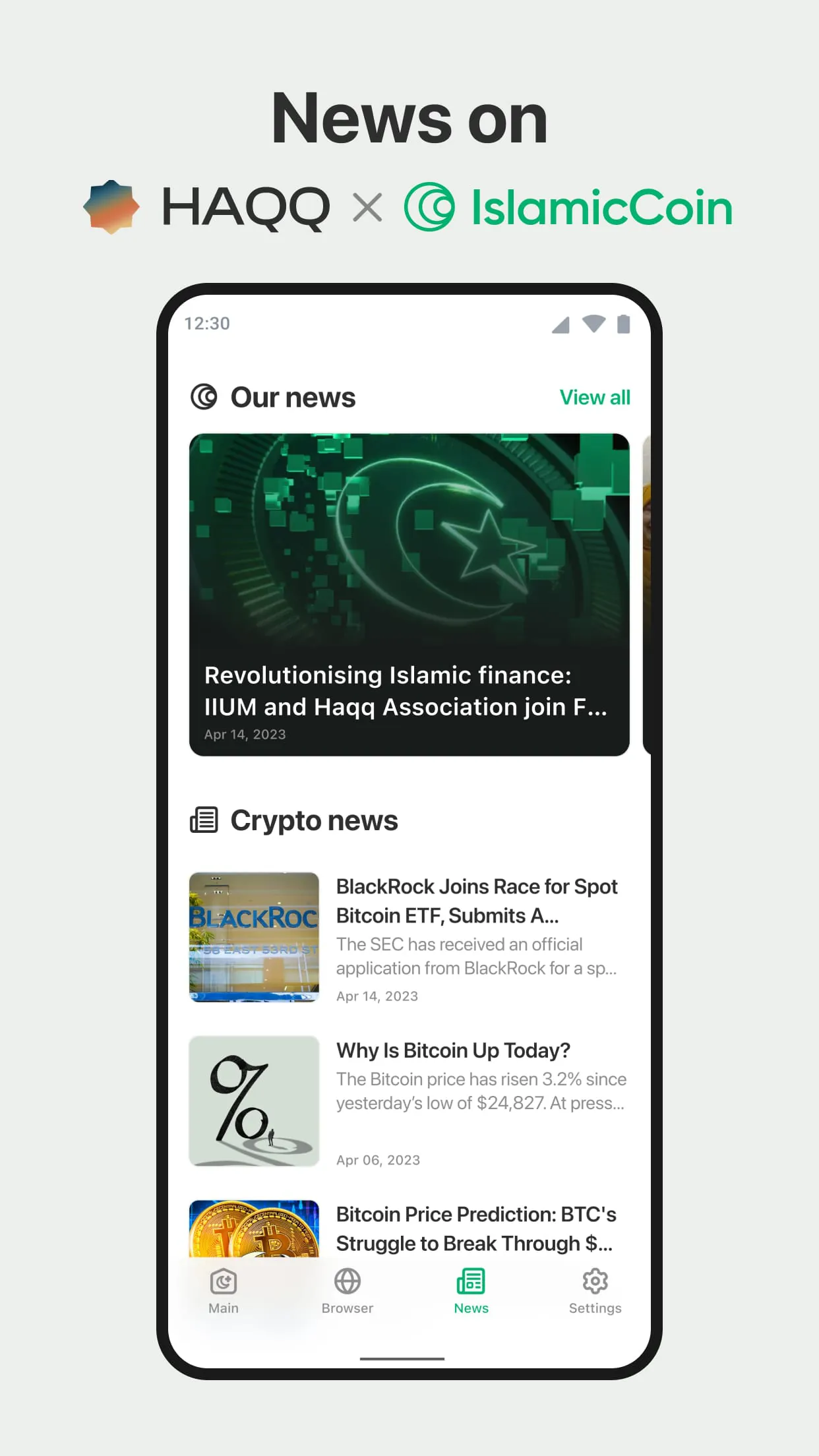Viewport: 819px width, 1456px height.
Task: Open the Browser globe icon
Action: coord(347,1280)
